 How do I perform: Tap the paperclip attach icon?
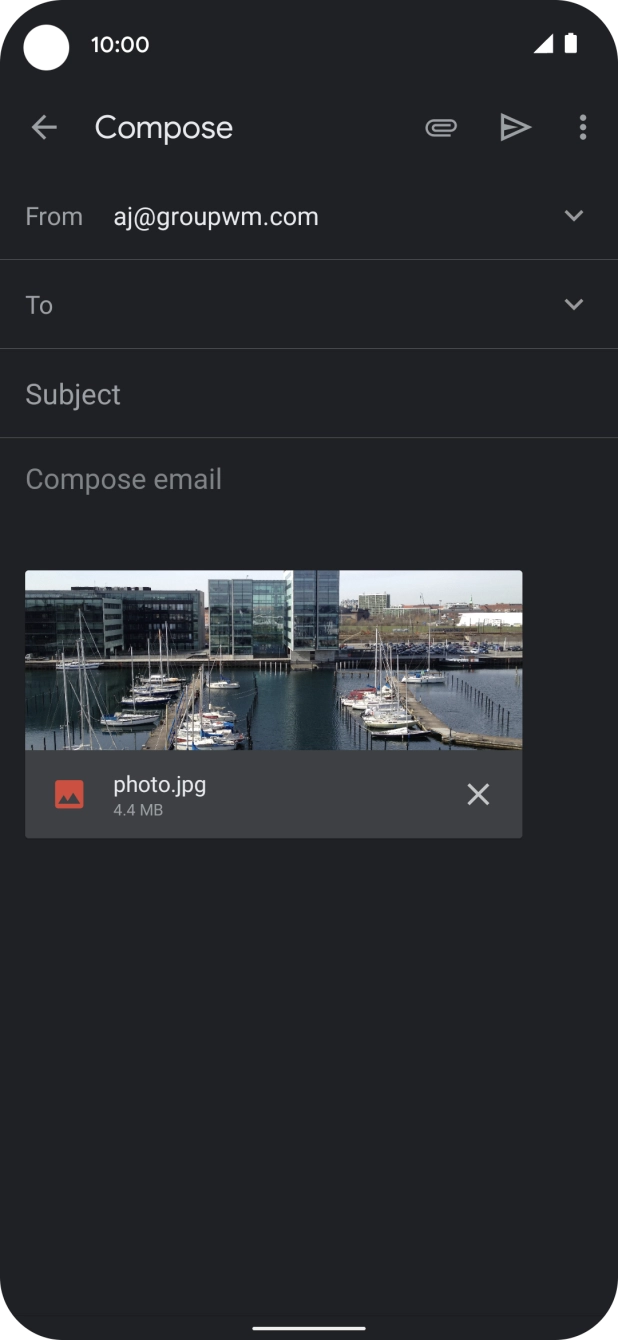coord(441,127)
